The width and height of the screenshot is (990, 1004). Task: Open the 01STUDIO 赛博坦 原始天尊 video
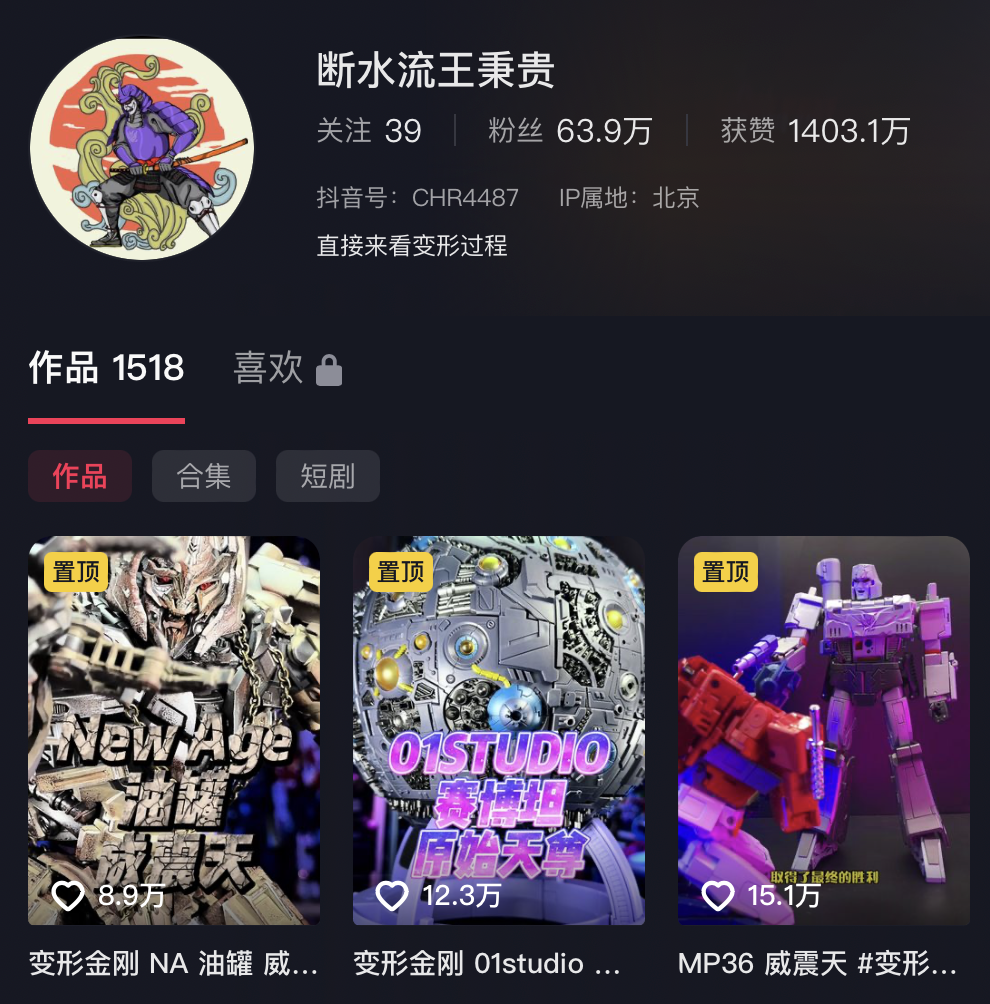[499, 730]
